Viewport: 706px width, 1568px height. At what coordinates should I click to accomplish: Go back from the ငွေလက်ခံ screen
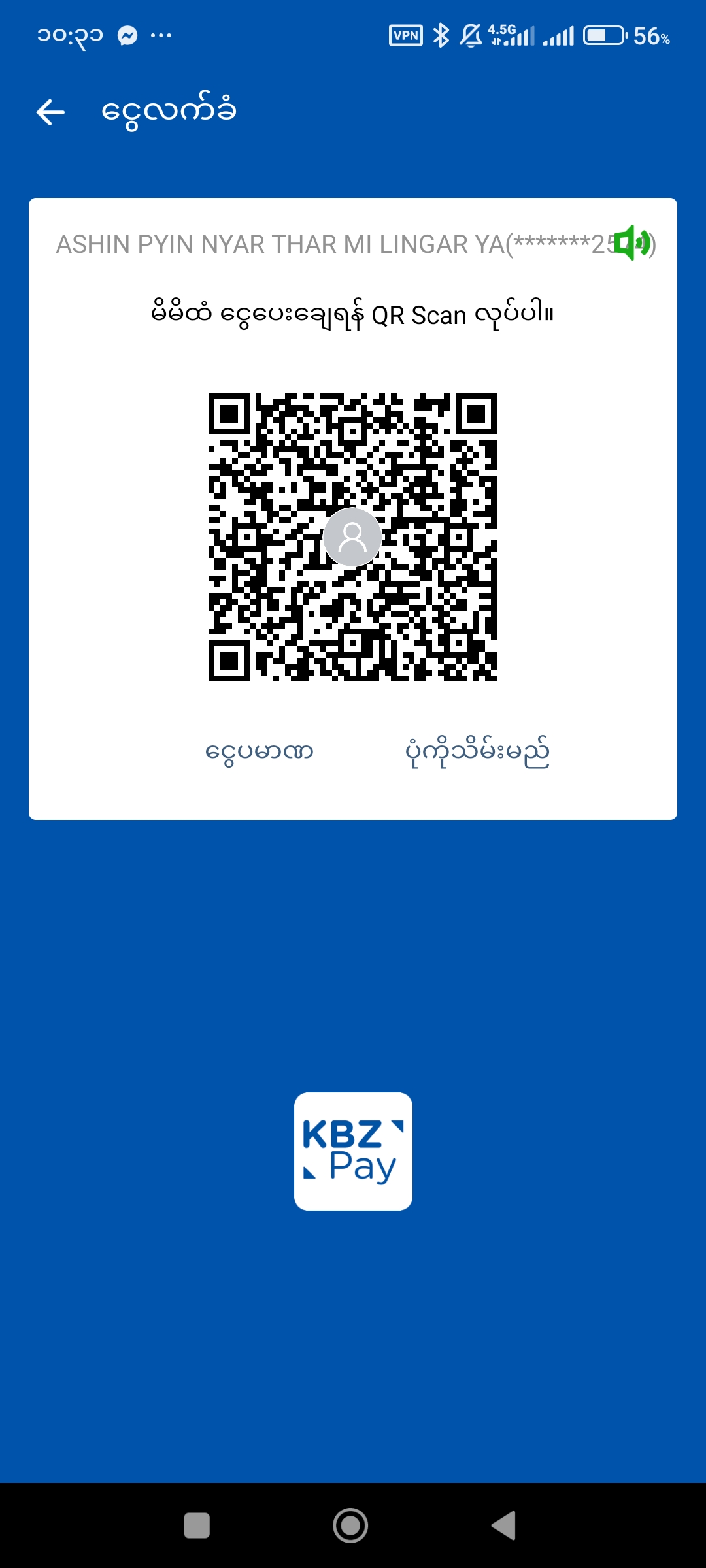coord(51,112)
